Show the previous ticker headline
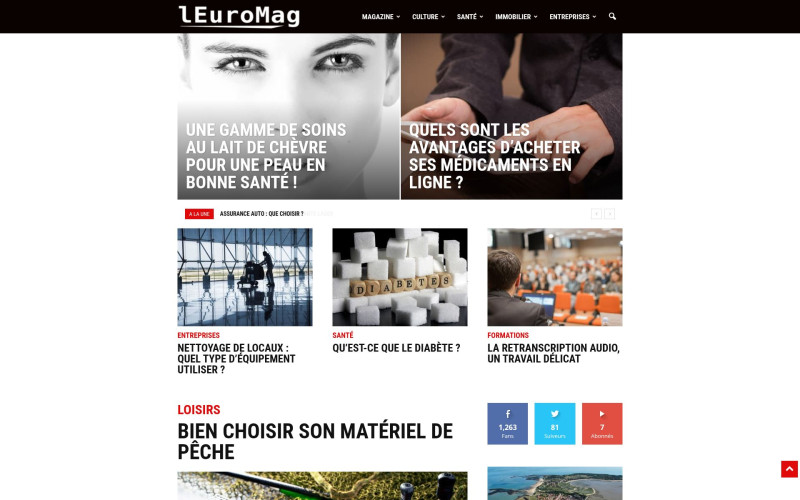Viewport: 800px width, 500px height. click(x=596, y=214)
